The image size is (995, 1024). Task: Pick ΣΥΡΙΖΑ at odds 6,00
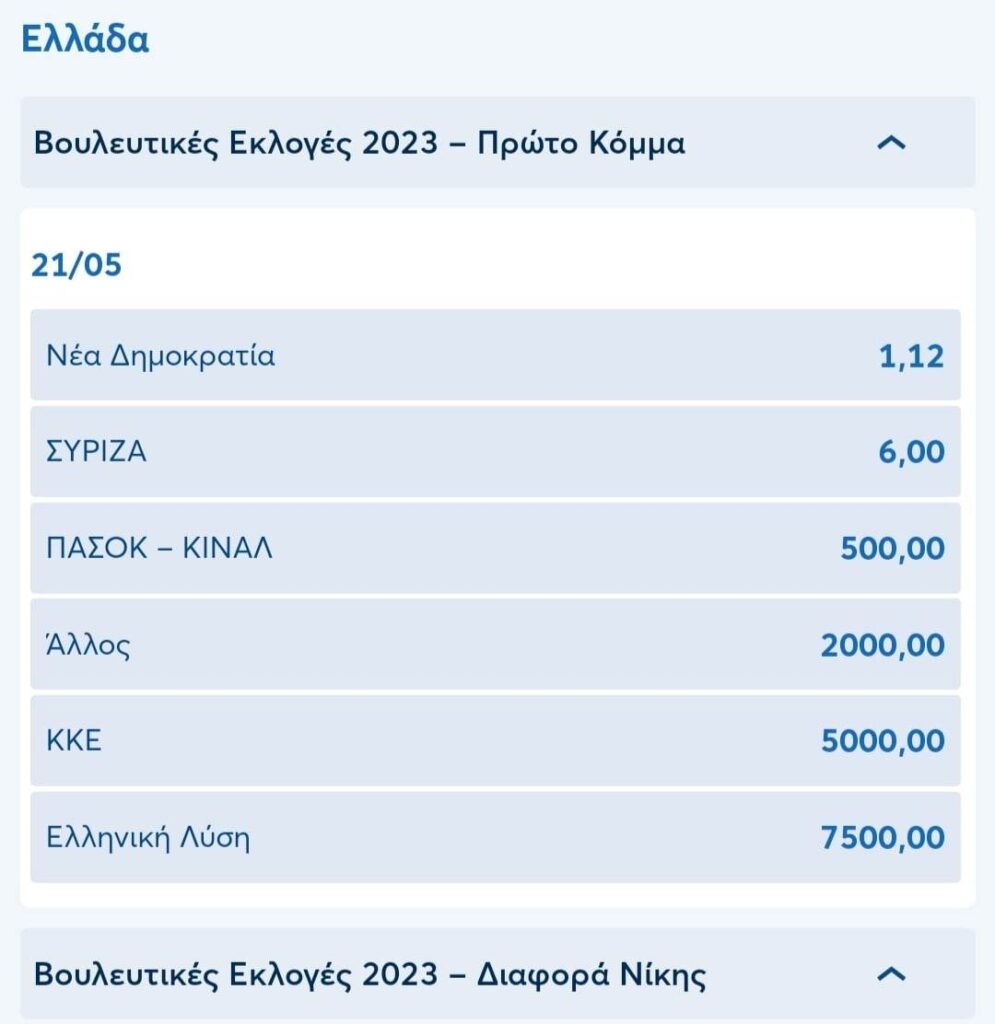coord(496,451)
